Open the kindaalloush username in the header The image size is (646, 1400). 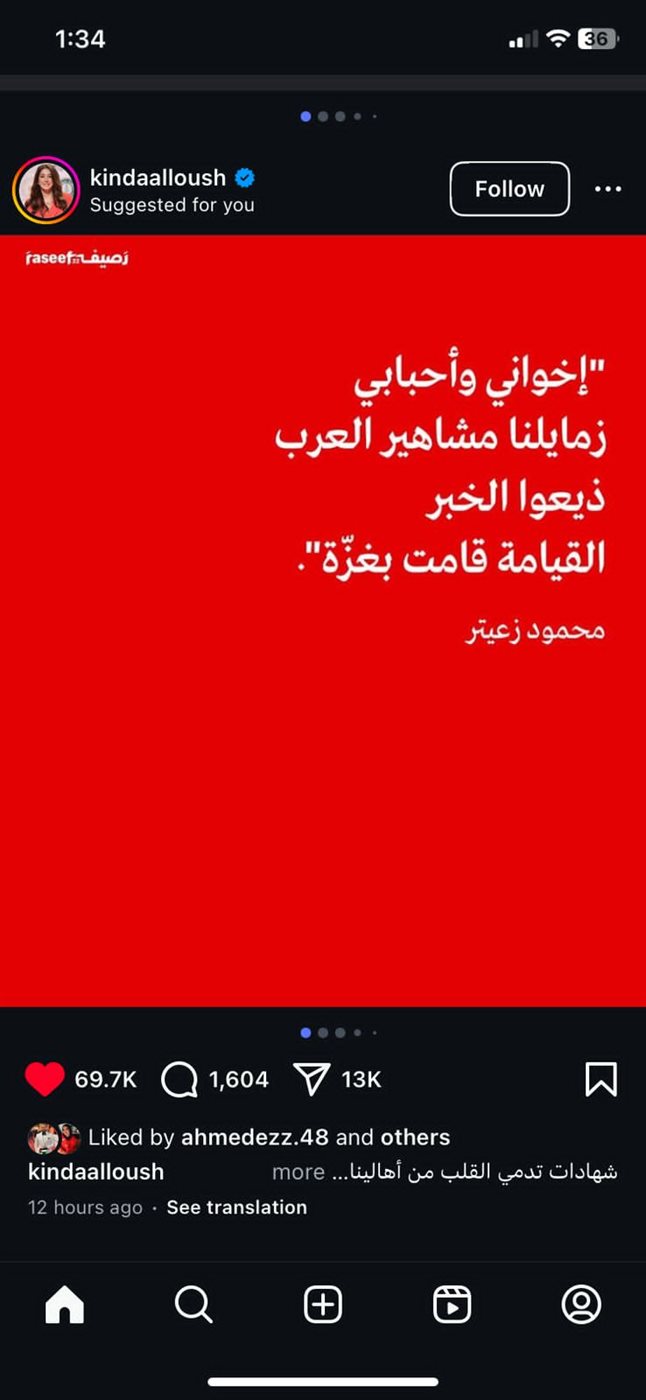(158, 178)
